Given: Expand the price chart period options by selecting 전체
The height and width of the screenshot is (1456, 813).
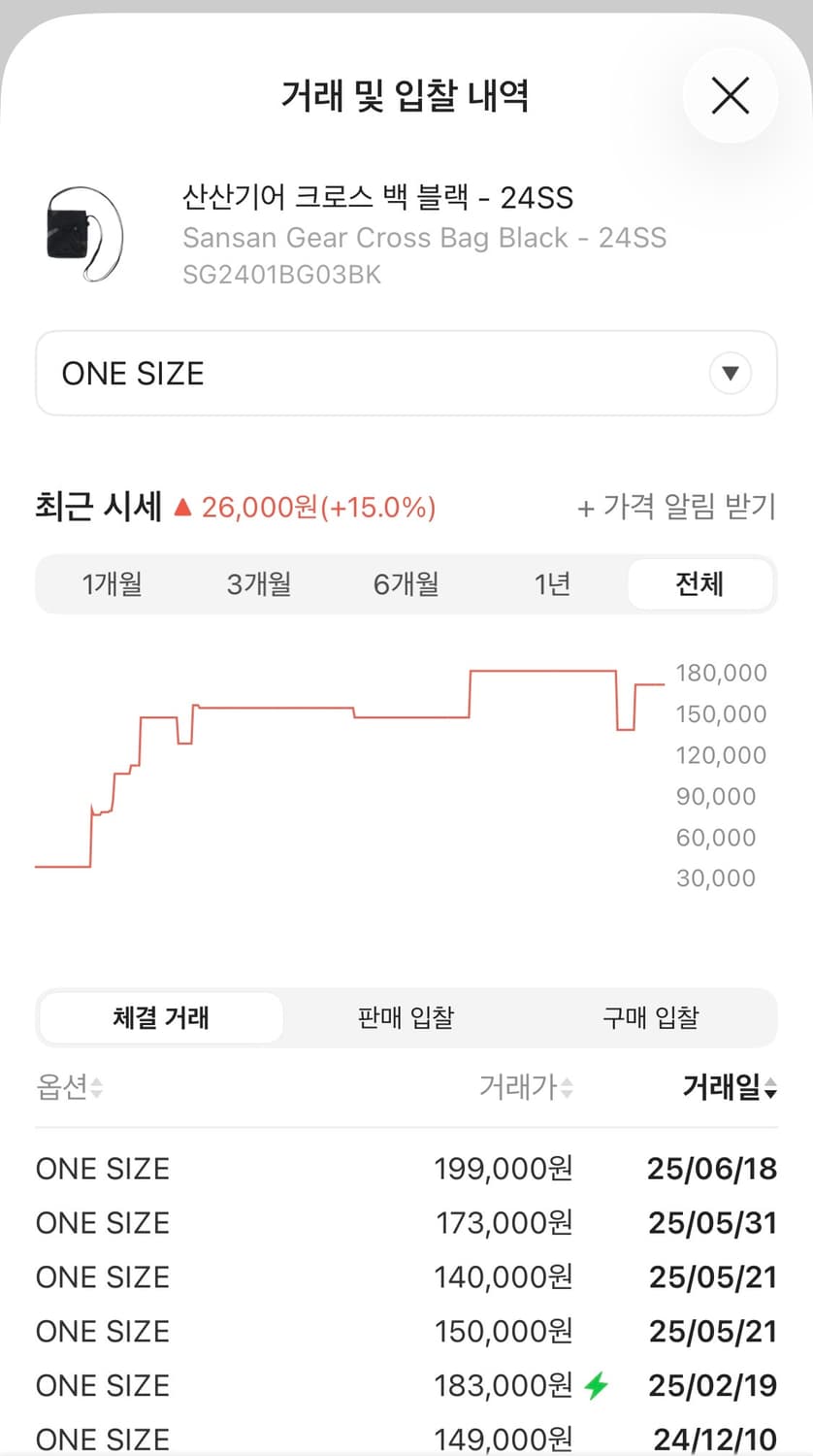Looking at the screenshot, I should click(x=700, y=583).
